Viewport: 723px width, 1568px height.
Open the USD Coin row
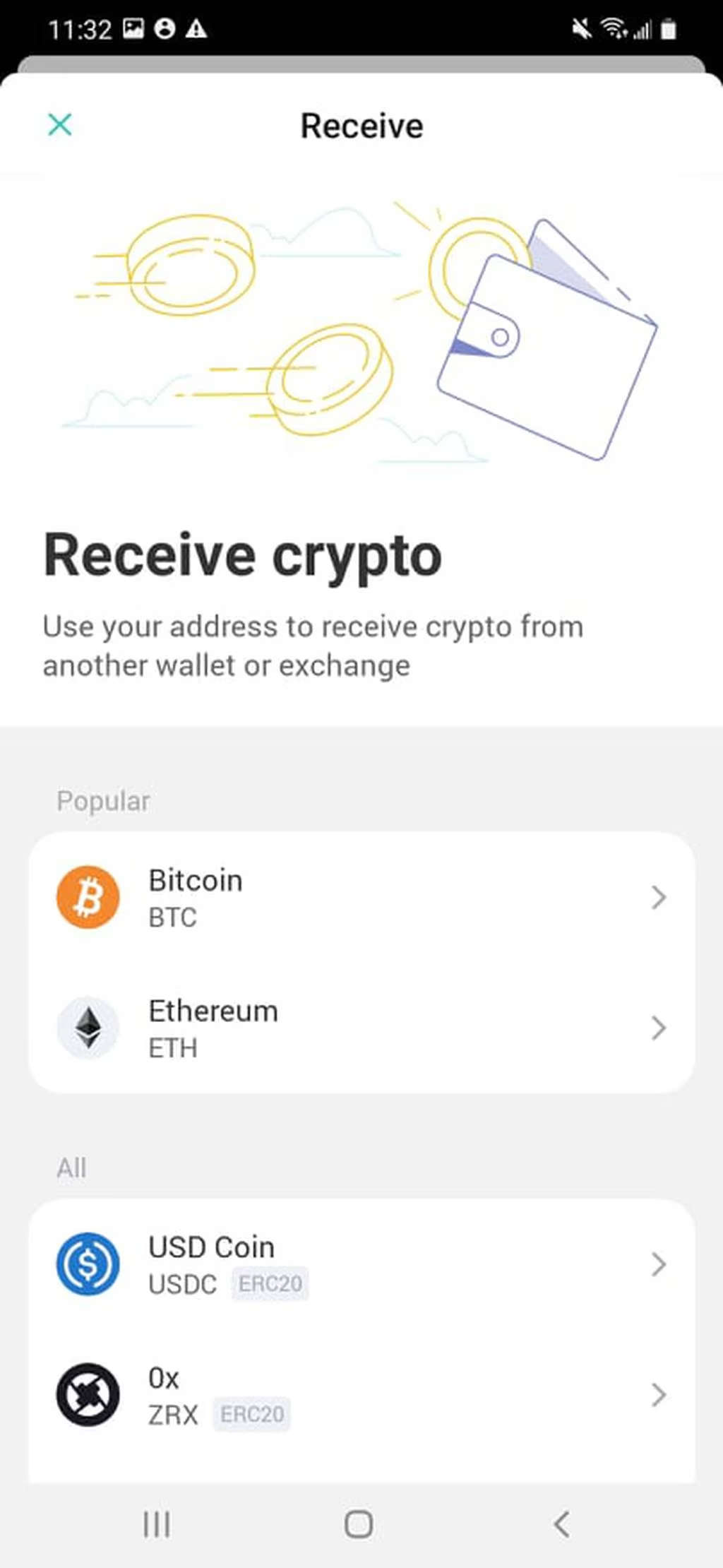(361, 1264)
